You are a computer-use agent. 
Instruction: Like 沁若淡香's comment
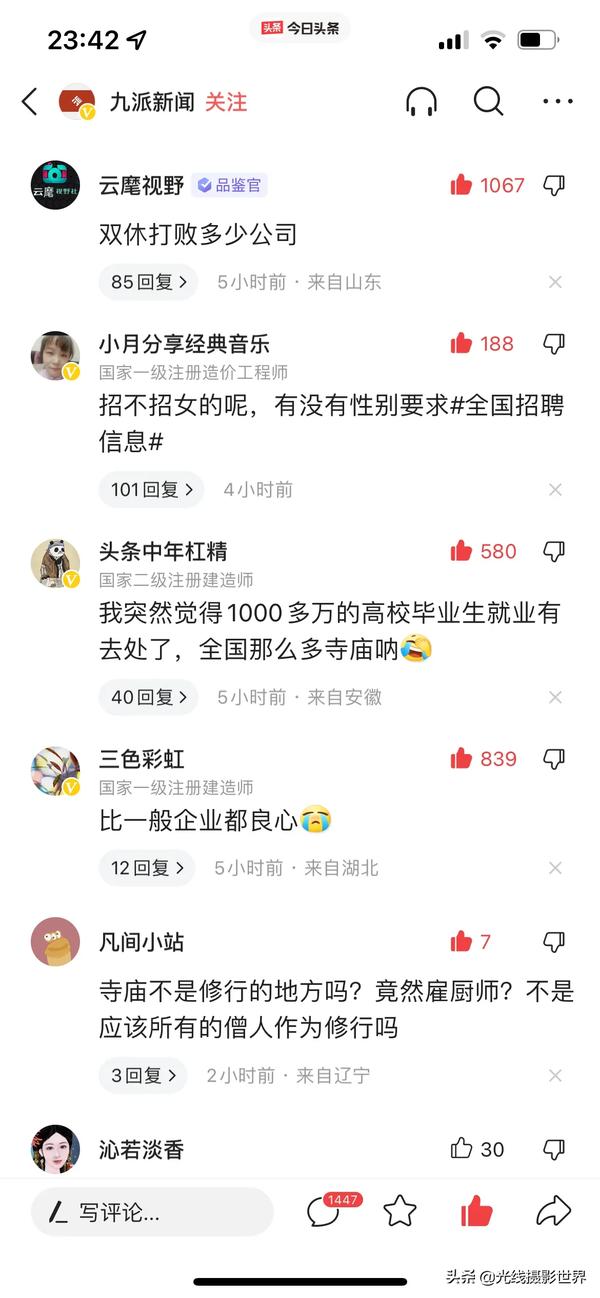tap(461, 1149)
